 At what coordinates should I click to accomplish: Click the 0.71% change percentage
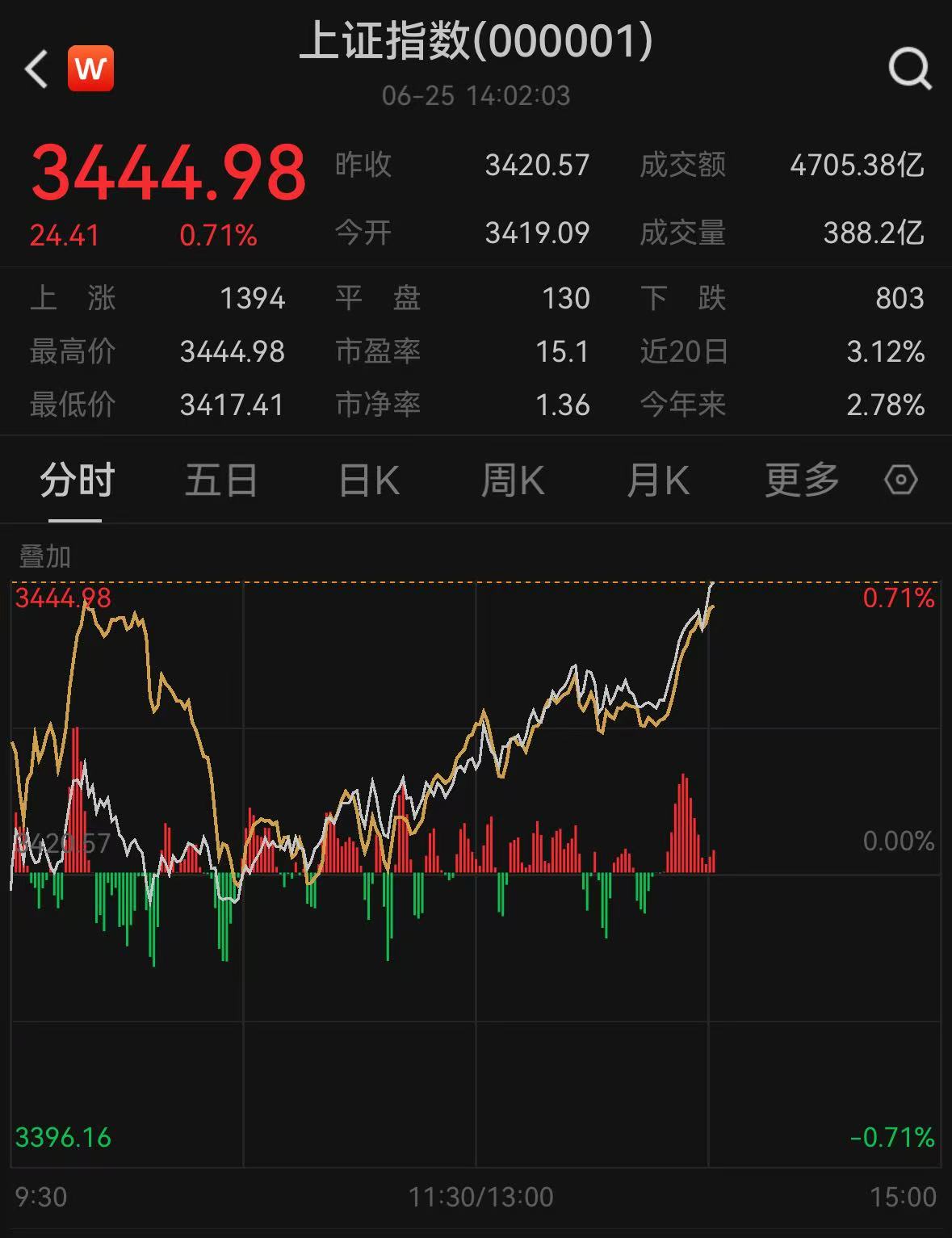[216, 237]
